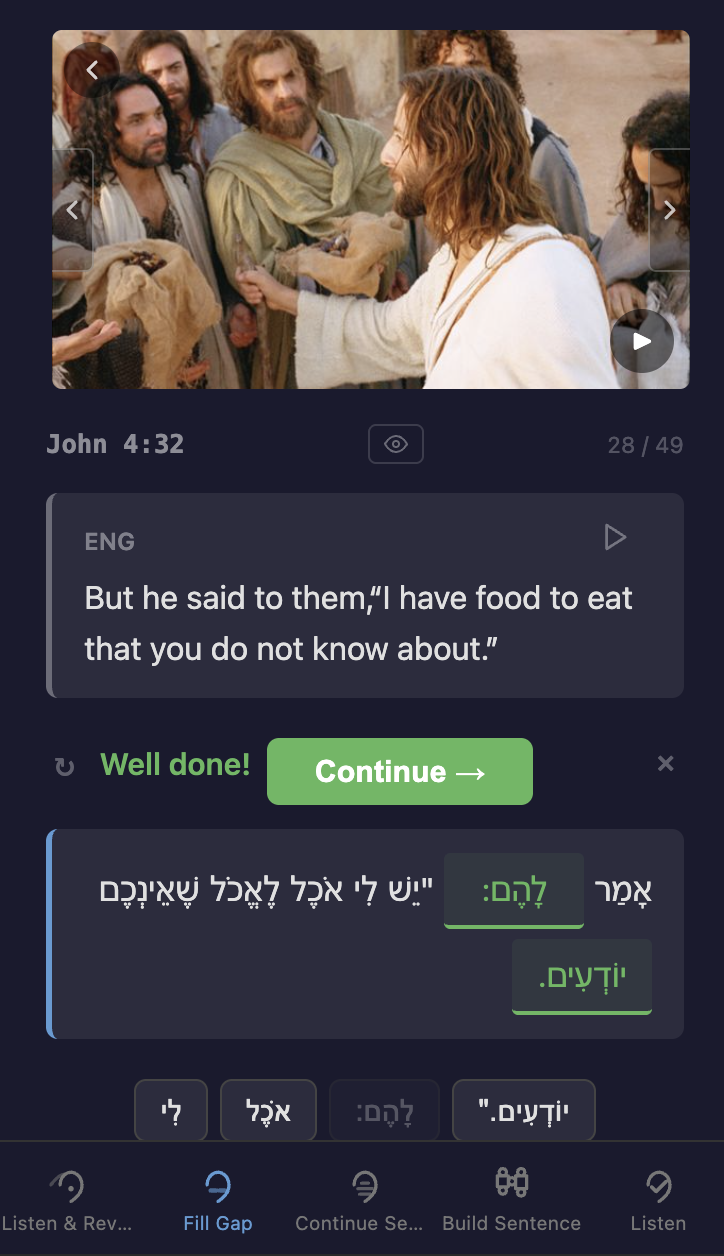Switch to the Fill Gap tab
The height and width of the screenshot is (1256, 724).
click(218, 1201)
